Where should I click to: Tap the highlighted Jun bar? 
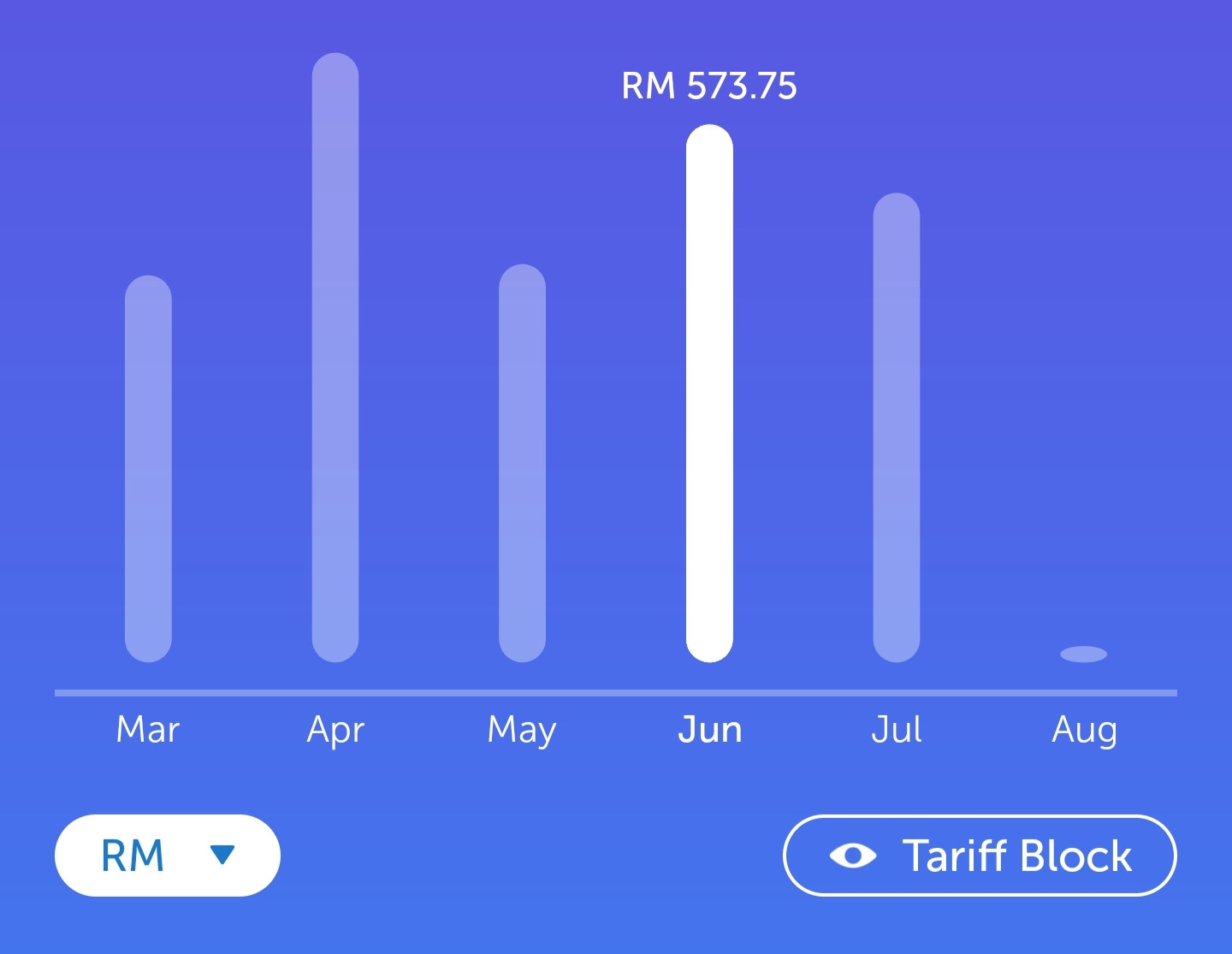[709, 394]
